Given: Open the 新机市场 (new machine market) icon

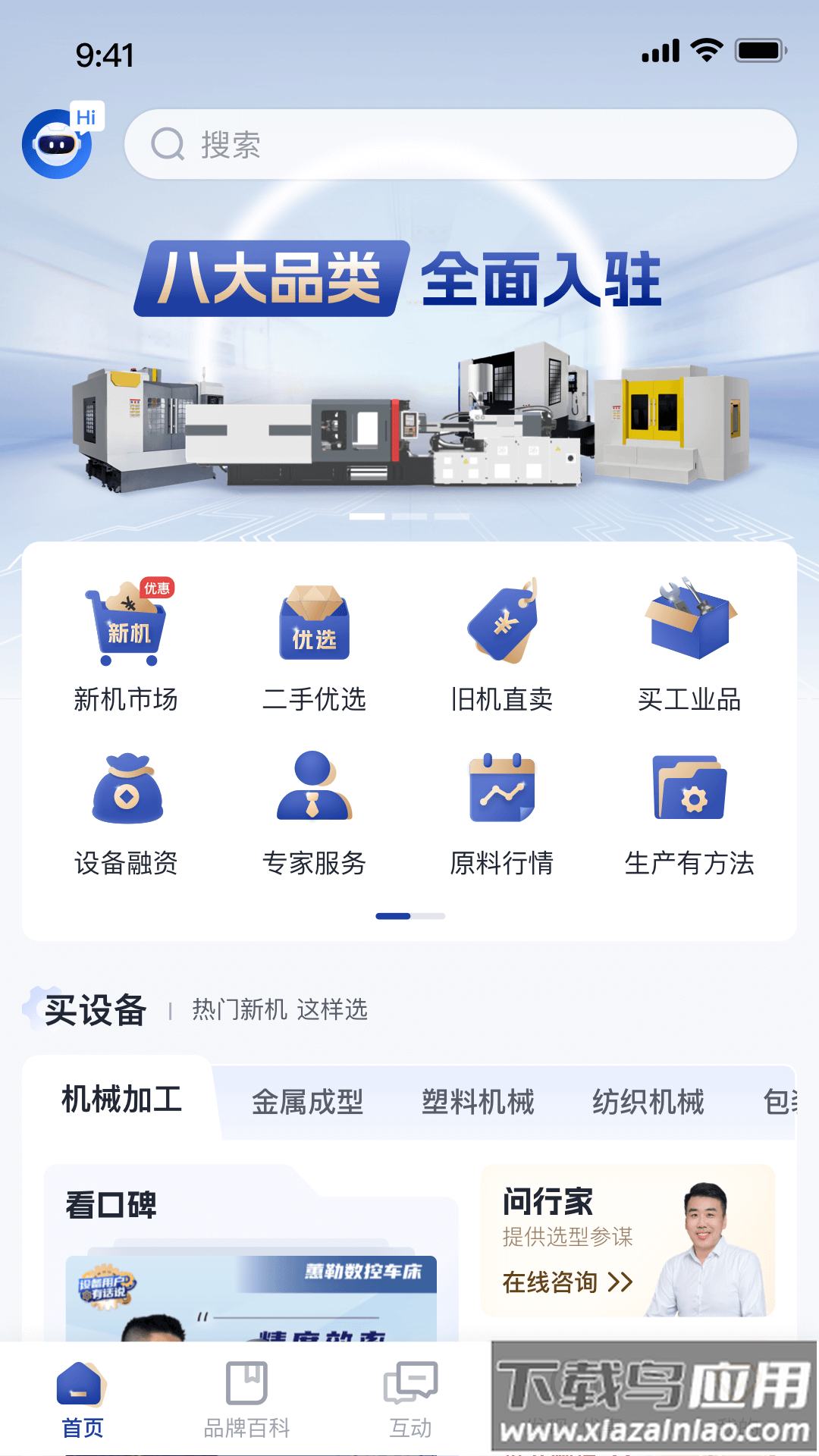Looking at the screenshot, I should pos(125,626).
